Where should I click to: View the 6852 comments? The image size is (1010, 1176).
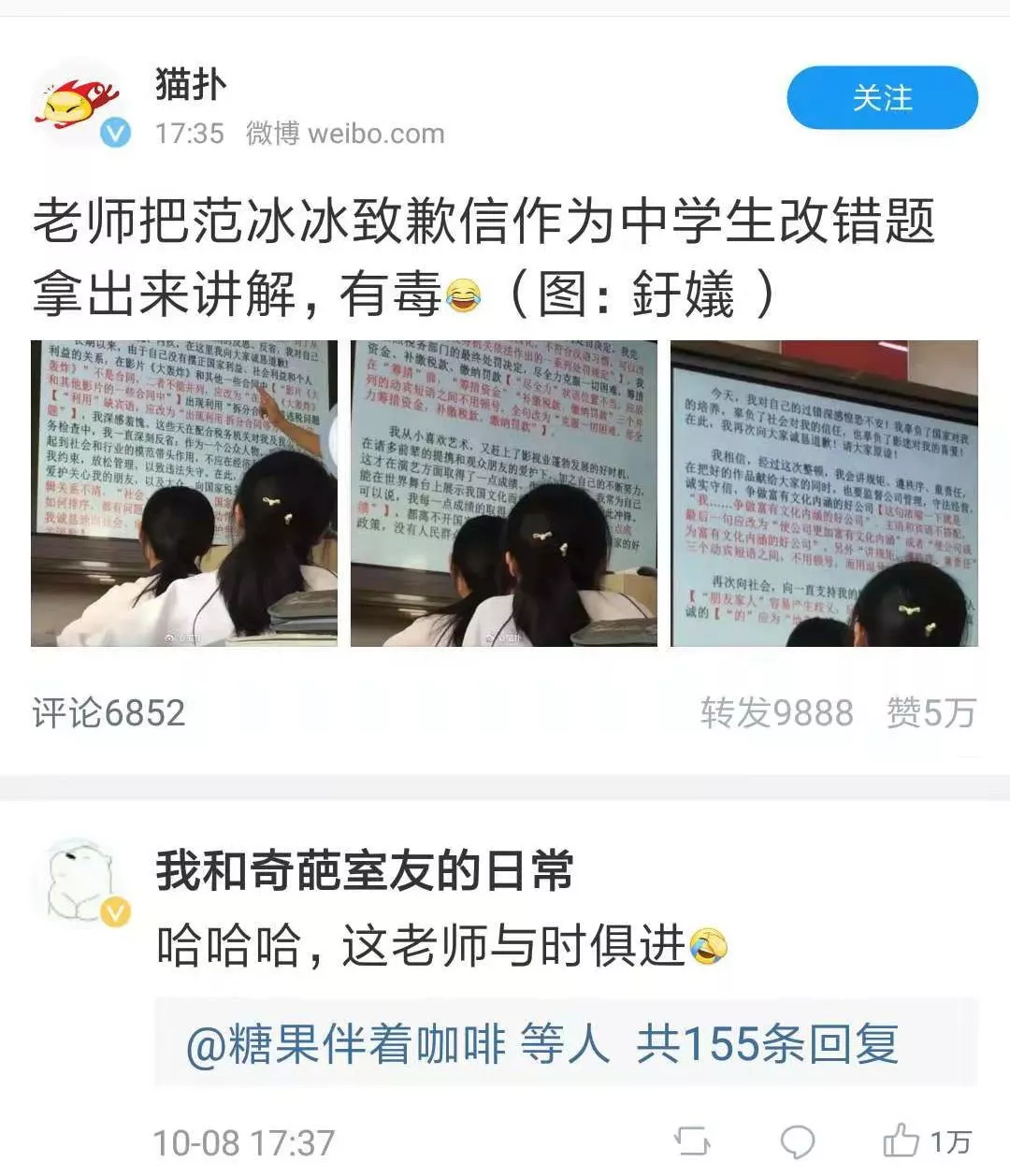point(109,713)
